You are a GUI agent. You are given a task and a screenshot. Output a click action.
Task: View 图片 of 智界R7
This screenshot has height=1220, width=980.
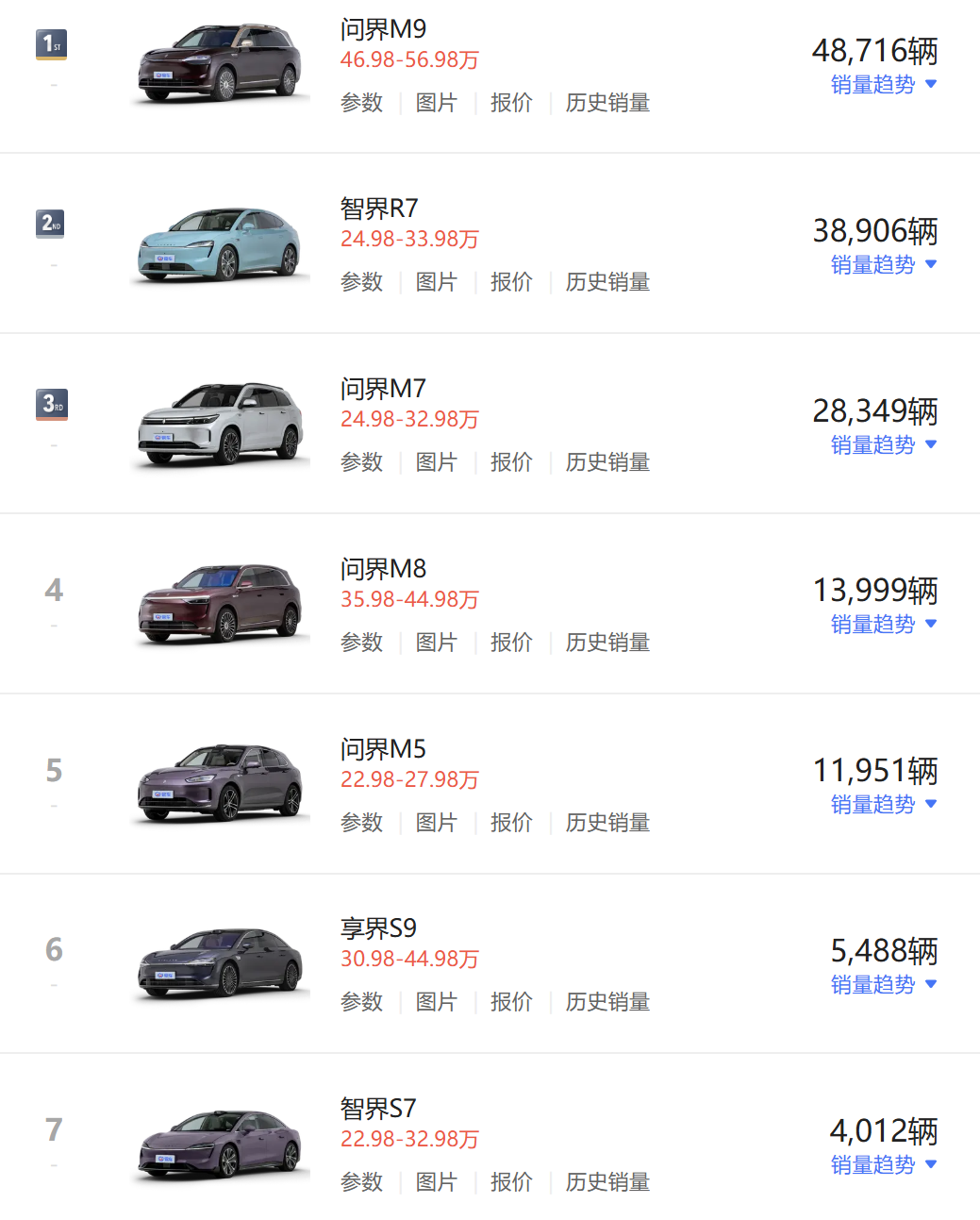[436, 282]
